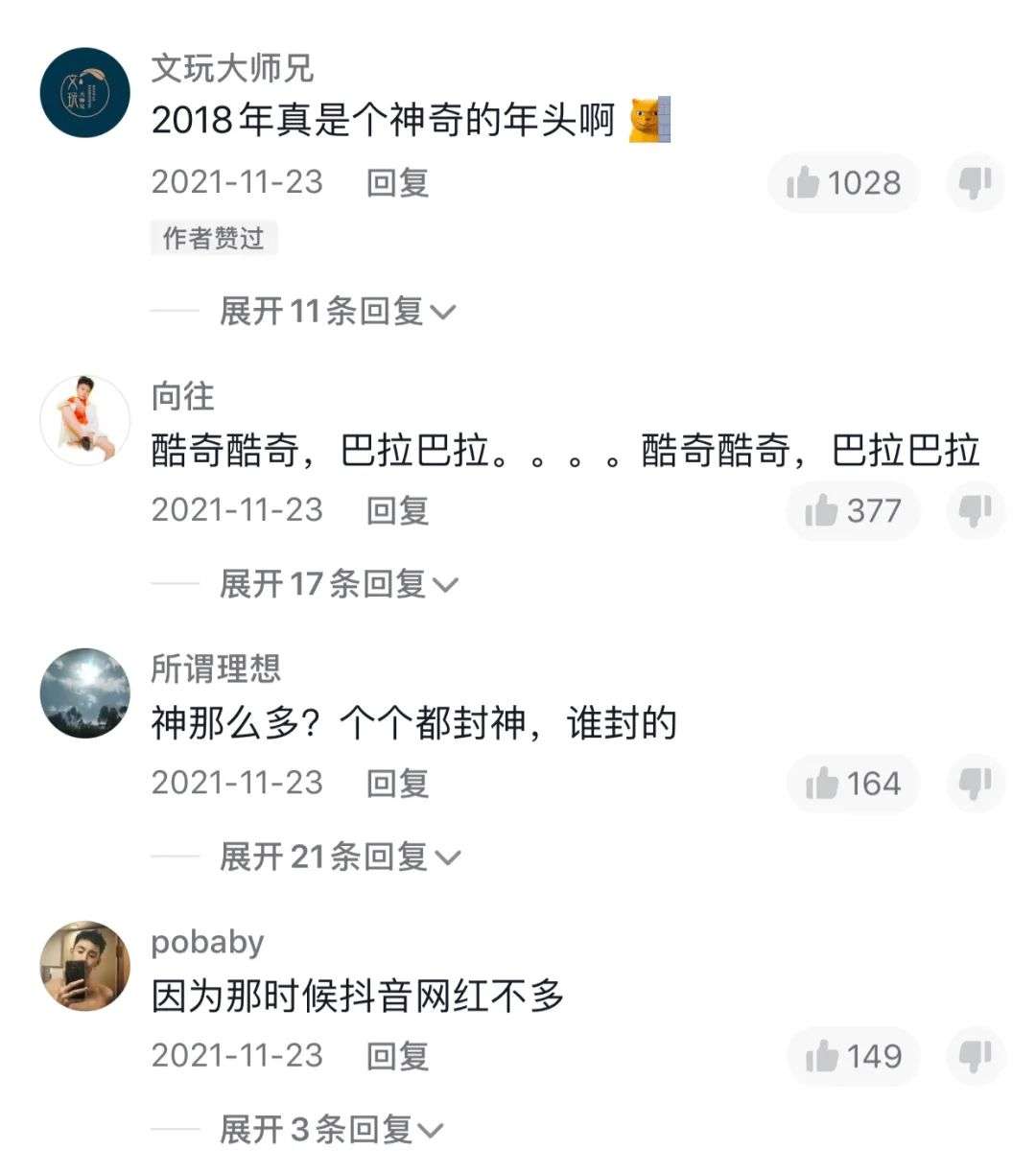
Task: Dislike 所谓理想's comment
Action: (x=976, y=785)
